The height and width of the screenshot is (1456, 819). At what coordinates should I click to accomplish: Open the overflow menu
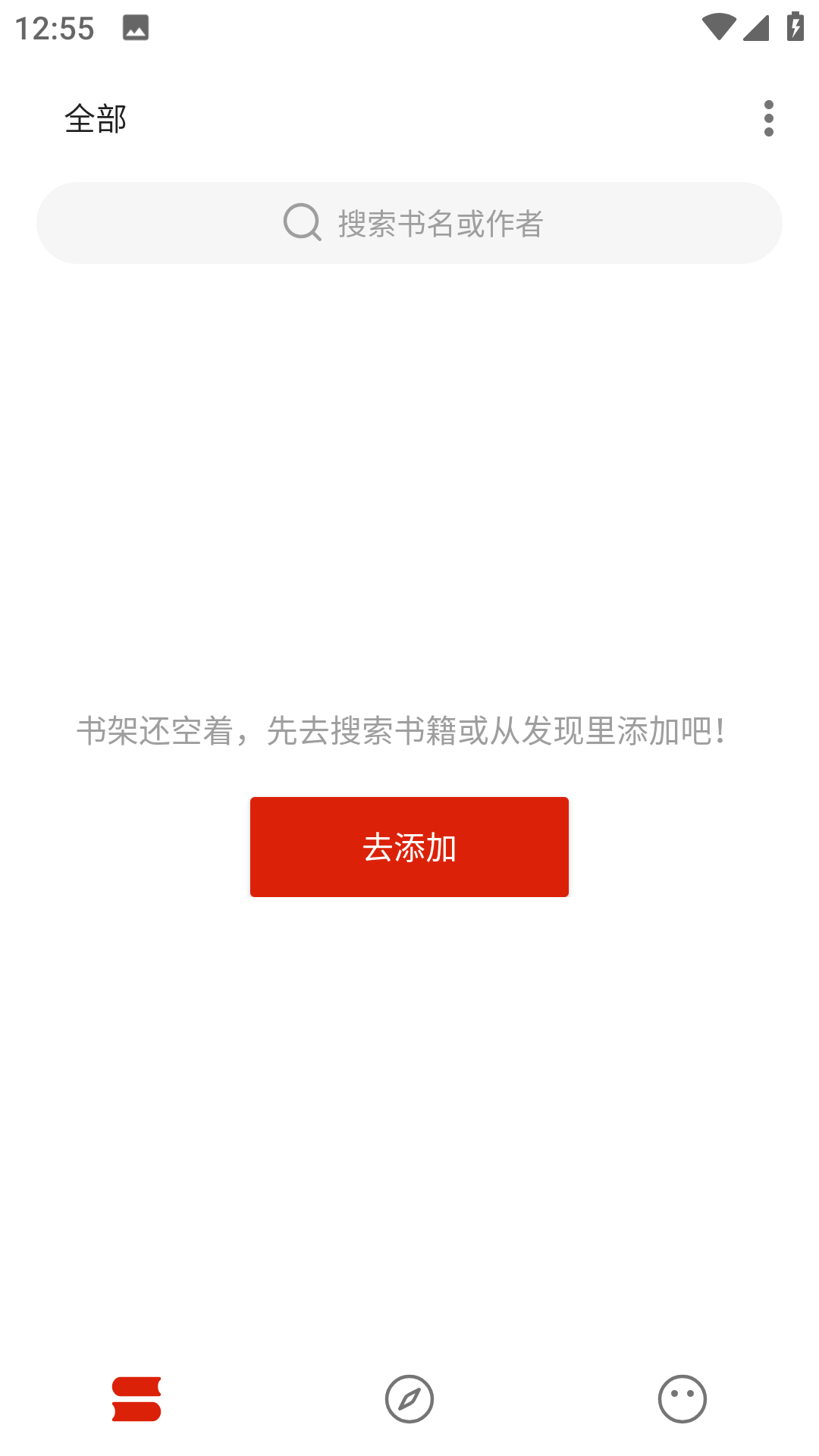[768, 118]
